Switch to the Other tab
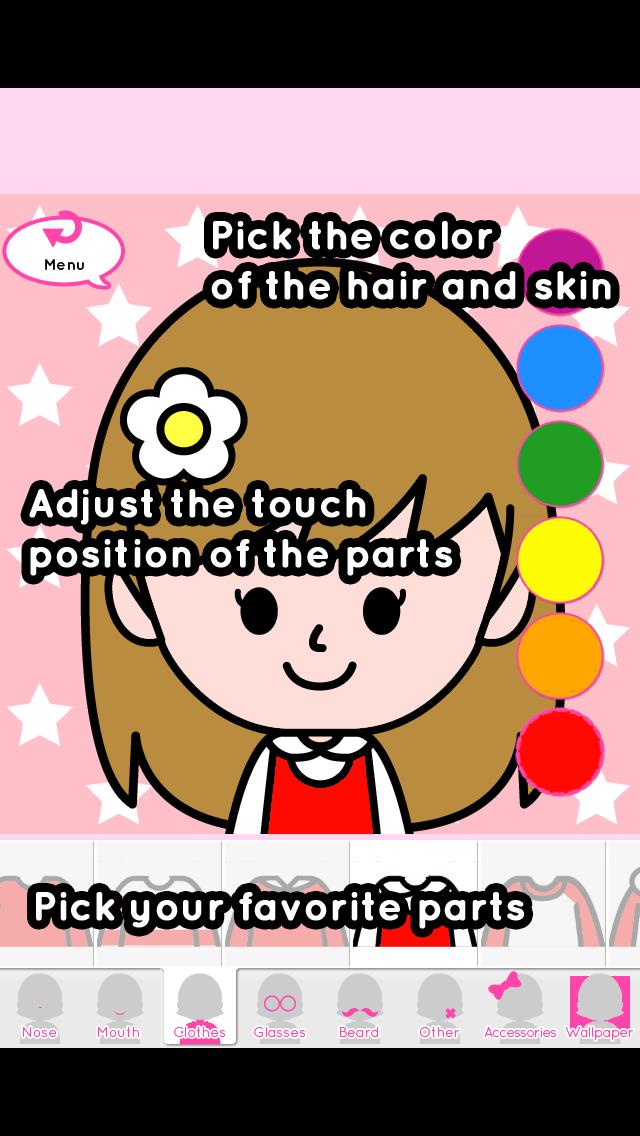 click(x=439, y=1008)
